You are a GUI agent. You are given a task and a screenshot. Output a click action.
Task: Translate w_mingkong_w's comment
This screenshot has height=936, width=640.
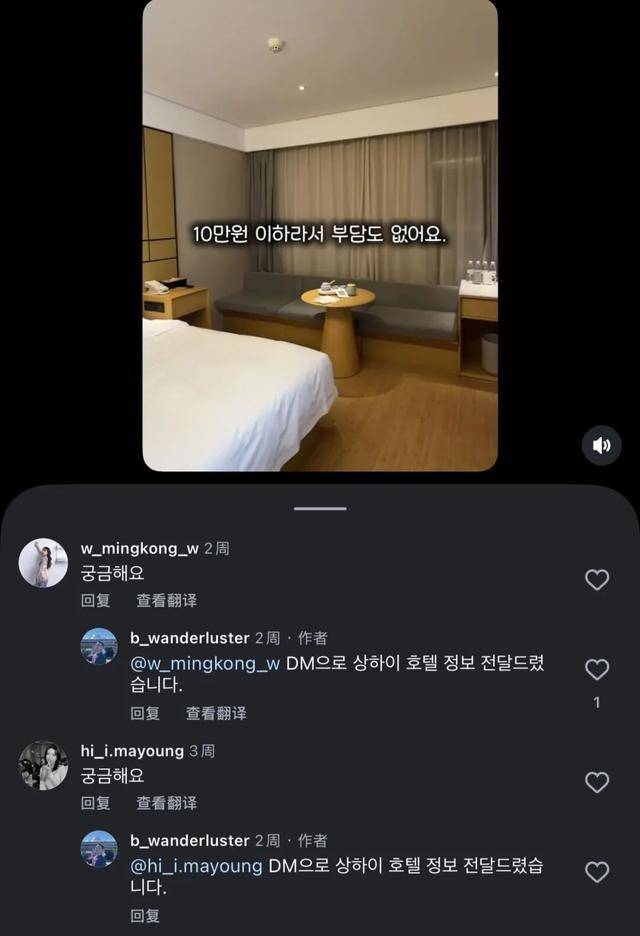click(166, 601)
